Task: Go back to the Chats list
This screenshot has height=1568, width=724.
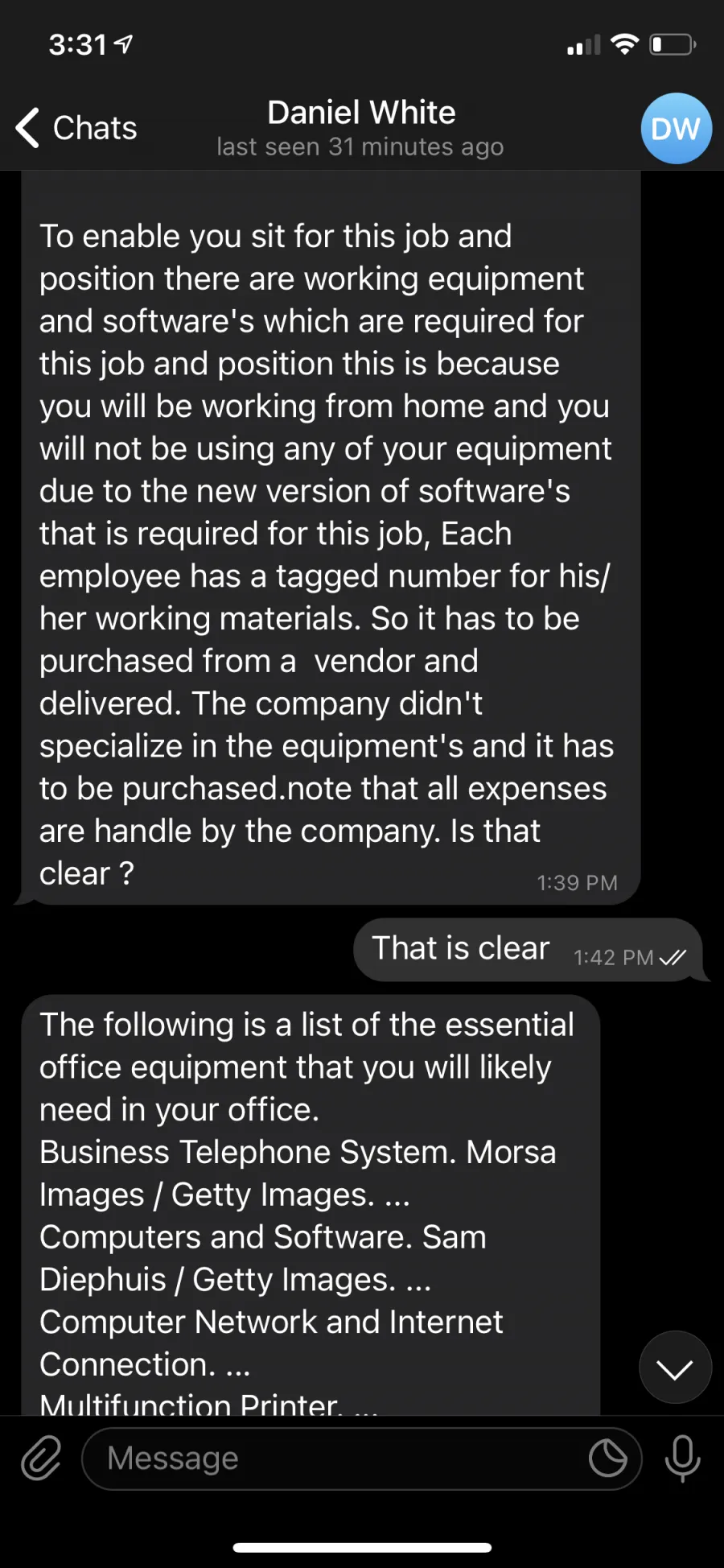Action: [76, 128]
